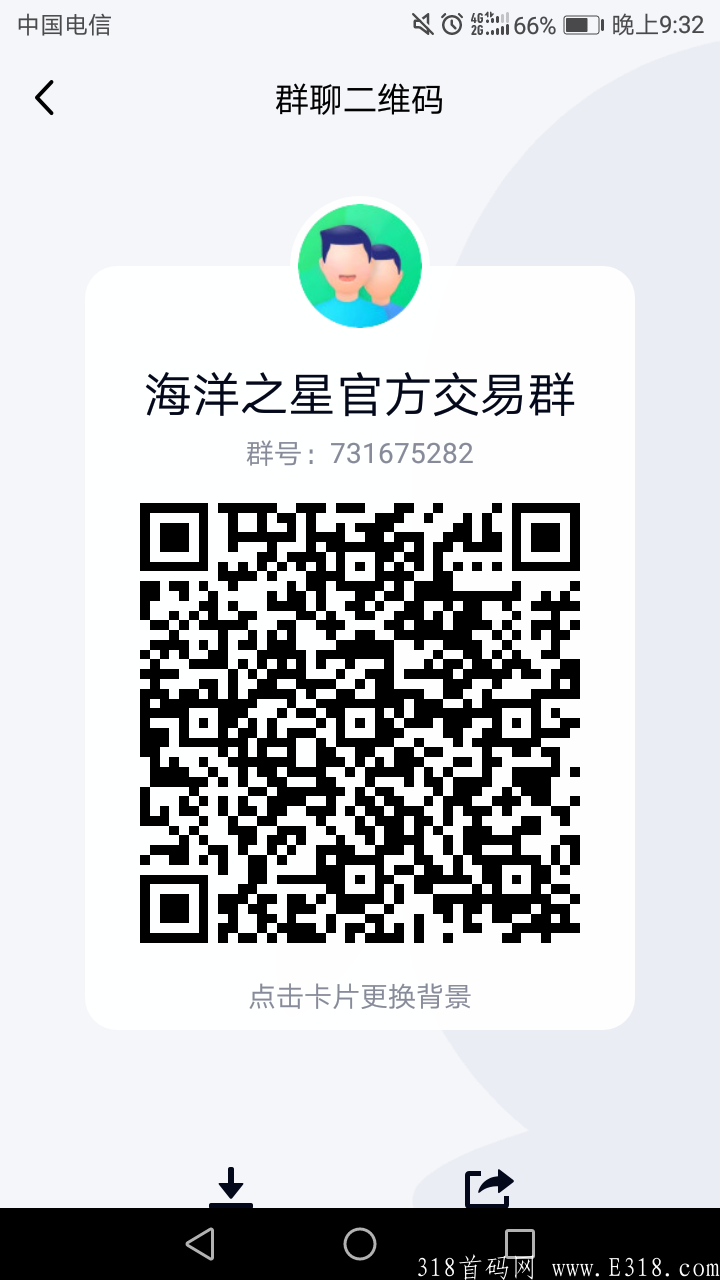Tap the 群聊二维码 title text
Screen dimensions: 720x1280
click(x=360, y=99)
